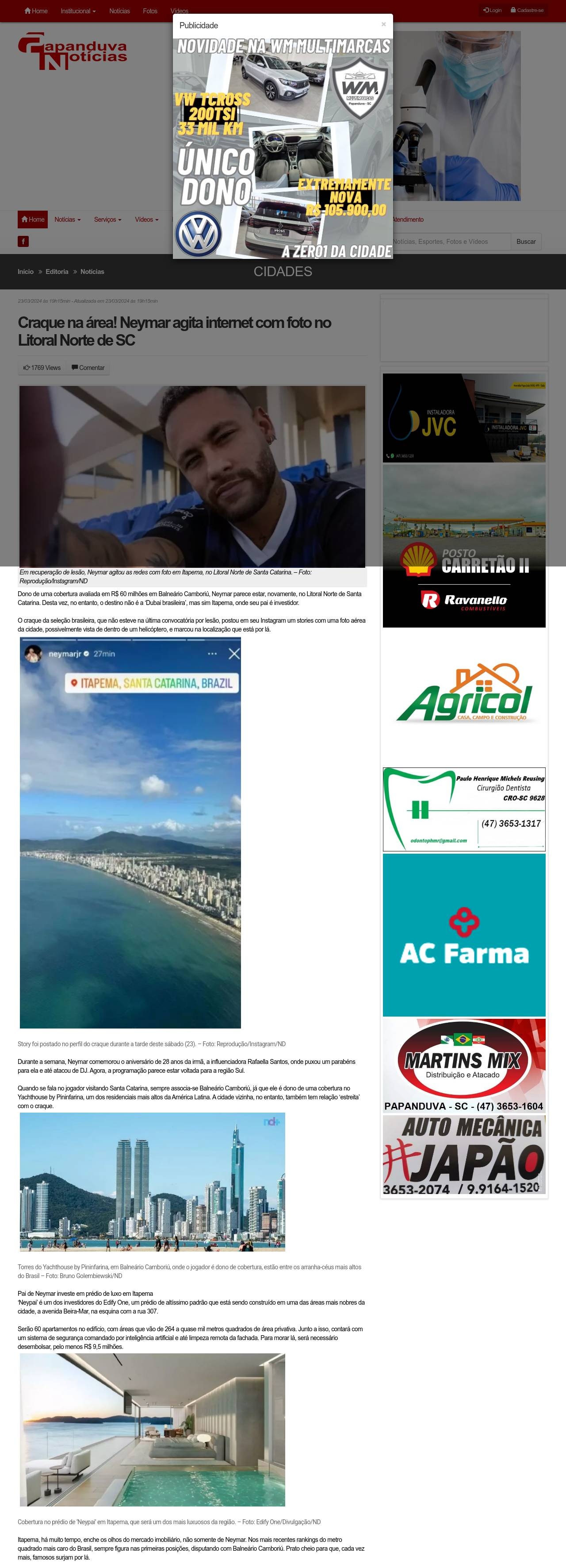This screenshot has height=1568, width=566.
Task: Expand the Institucional dropdown
Action: pos(78,11)
